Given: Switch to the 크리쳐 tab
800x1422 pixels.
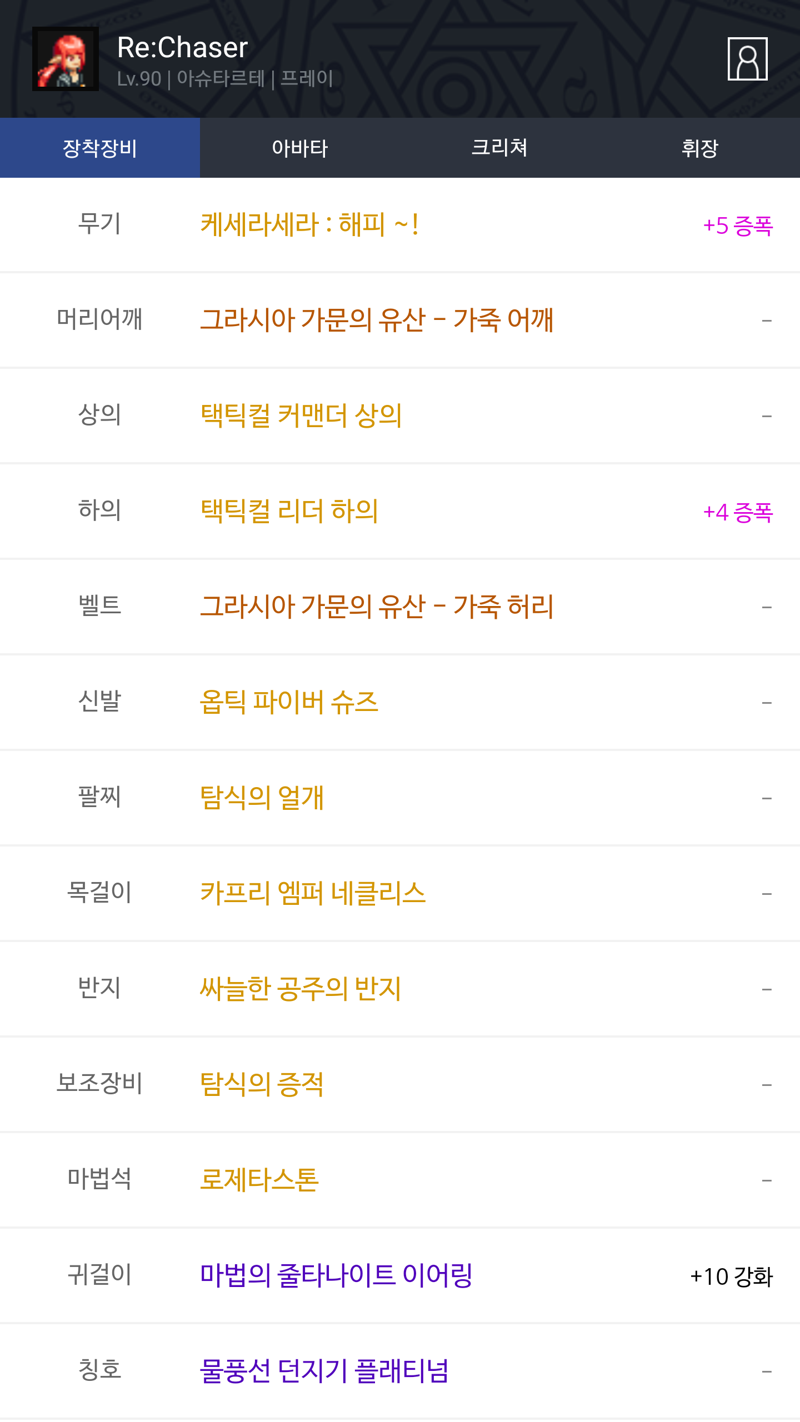Looking at the screenshot, I should point(500,148).
